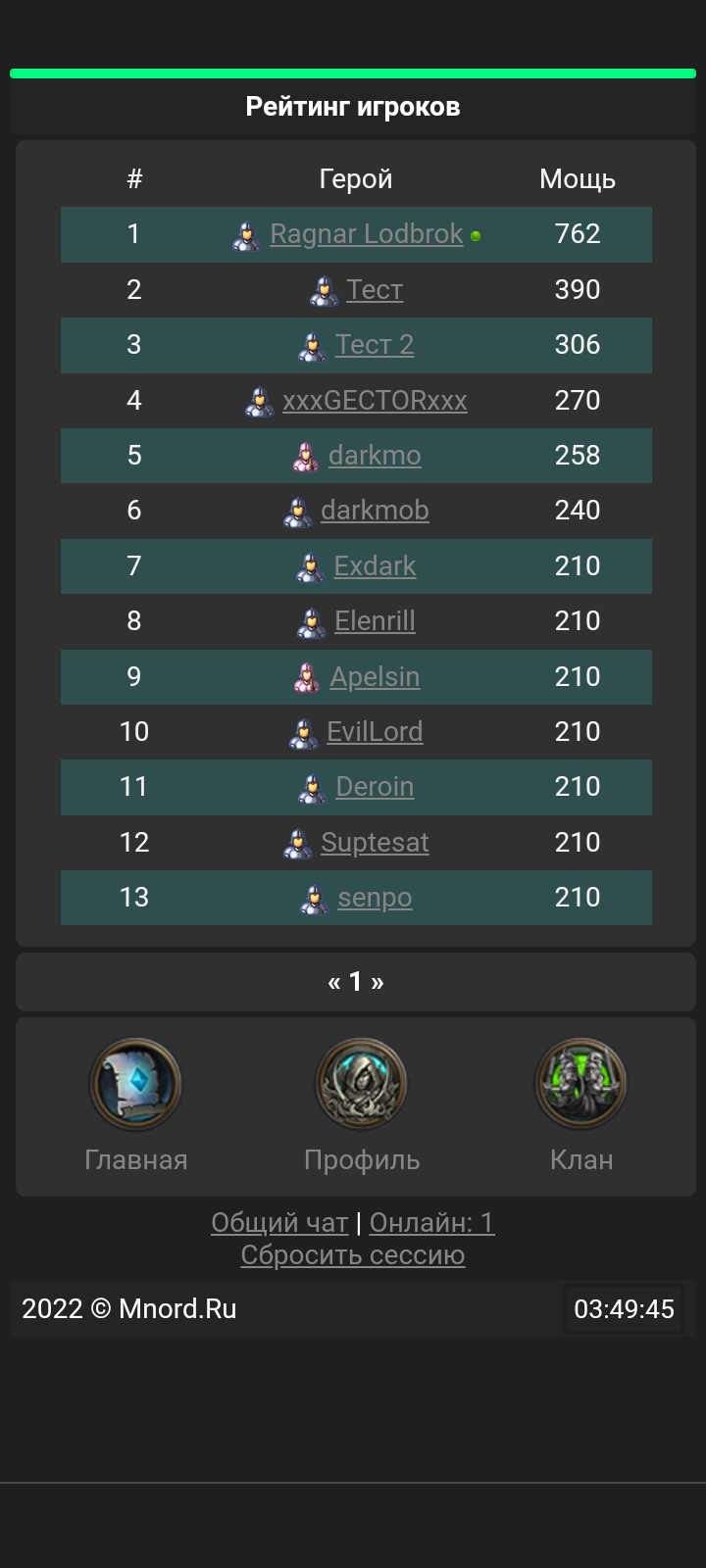Screen dimensions: 706x1568
Task: Open EvilLord player profile
Action: tap(375, 732)
